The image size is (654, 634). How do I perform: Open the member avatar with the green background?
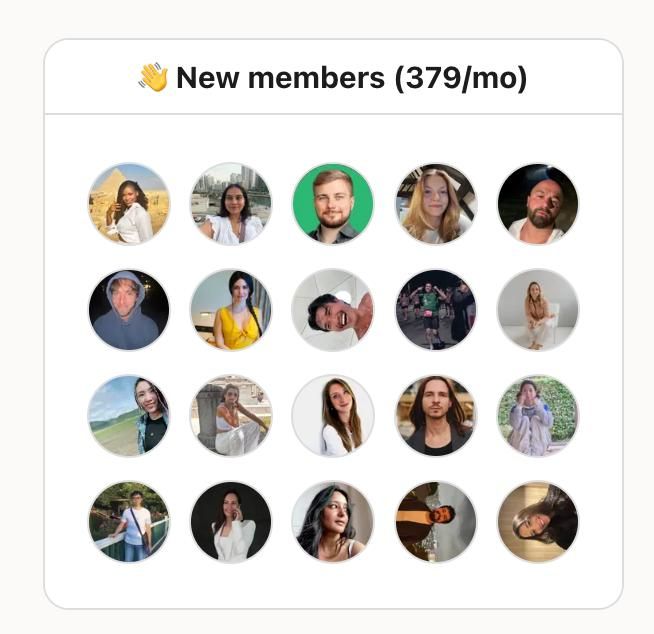point(333,204)
